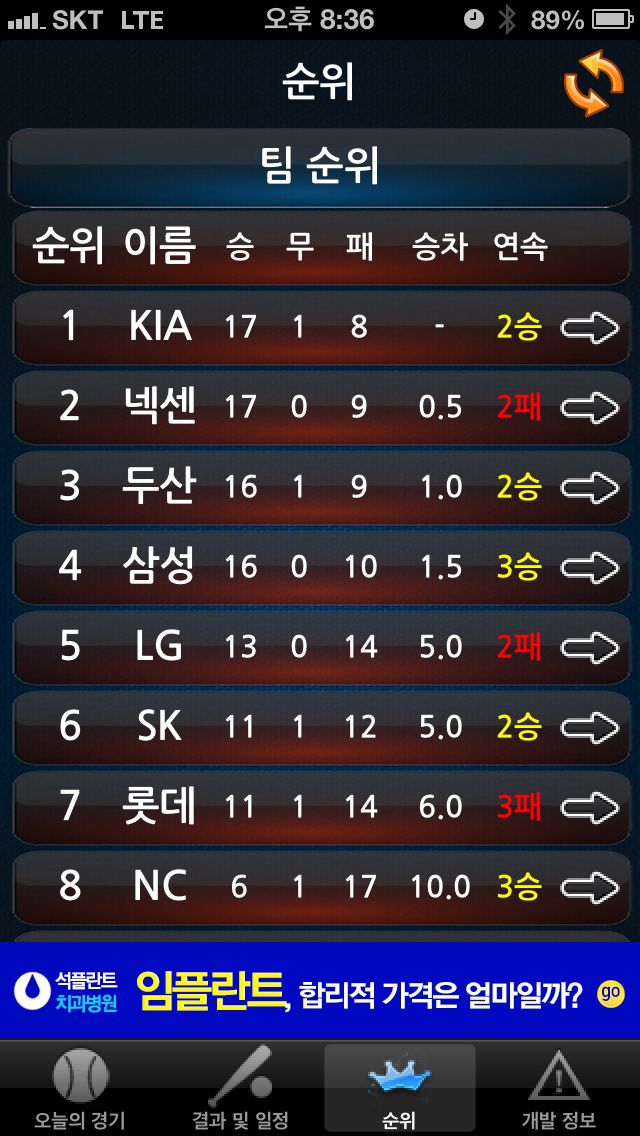Select the 순위 tab
Screen dimensions: 640x1136
tap(399, 1088)
